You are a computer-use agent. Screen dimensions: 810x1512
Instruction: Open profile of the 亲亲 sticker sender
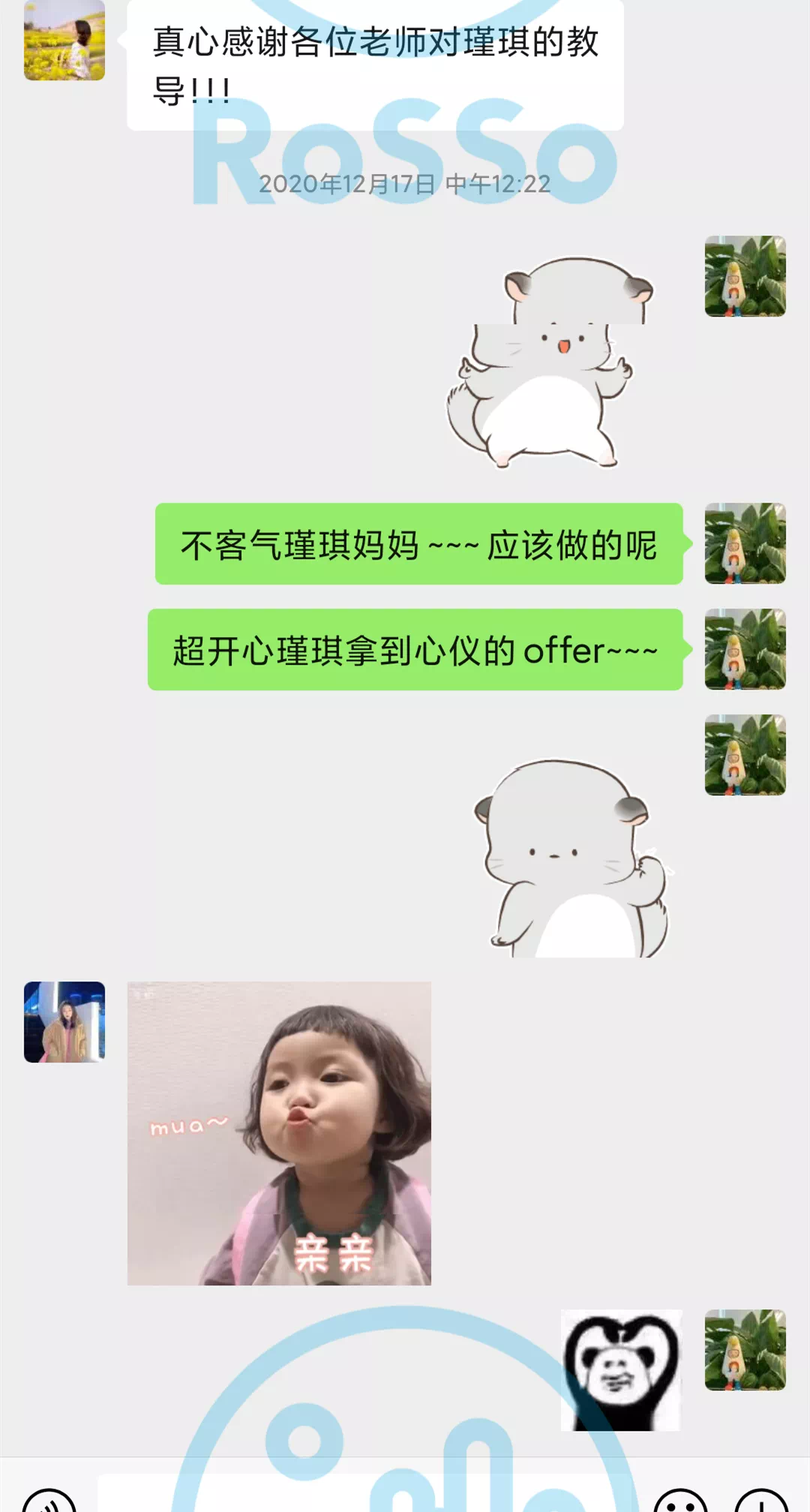(x=64, y=1022)
